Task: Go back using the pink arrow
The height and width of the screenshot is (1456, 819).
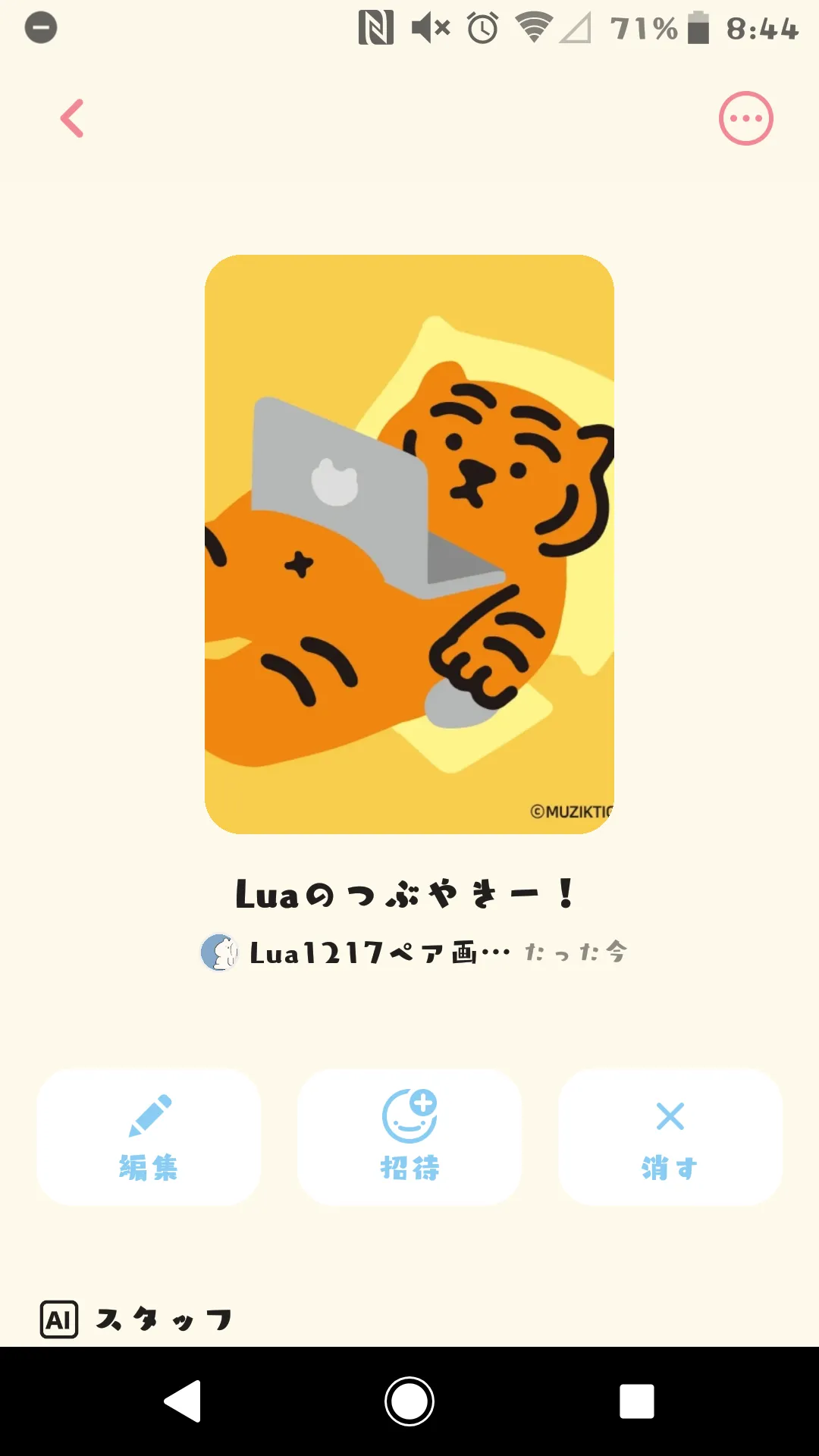Action: point(72,119)
